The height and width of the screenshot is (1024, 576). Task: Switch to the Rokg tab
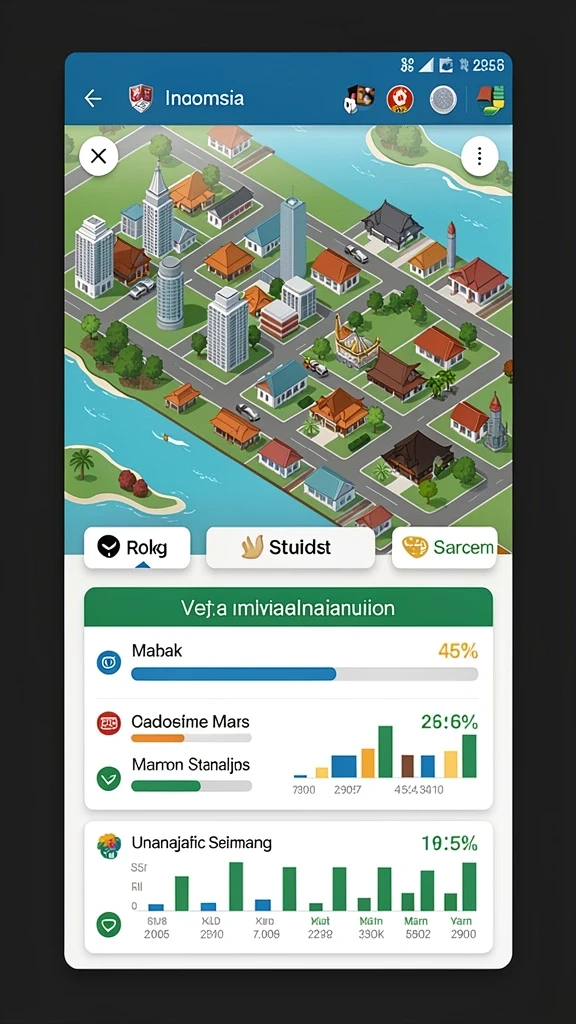click(137, 547)
